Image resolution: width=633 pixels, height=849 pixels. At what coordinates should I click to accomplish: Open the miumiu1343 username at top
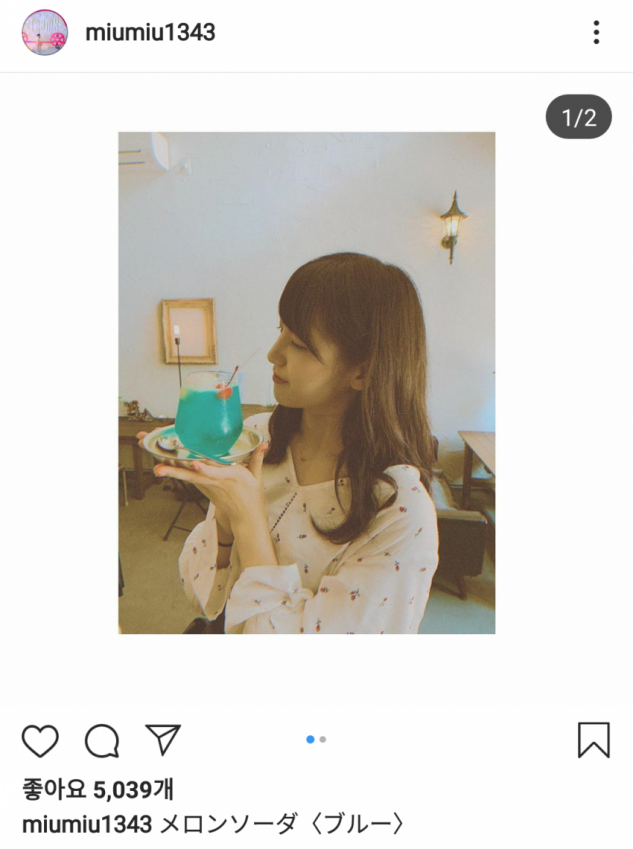click(x=150, y=33)
